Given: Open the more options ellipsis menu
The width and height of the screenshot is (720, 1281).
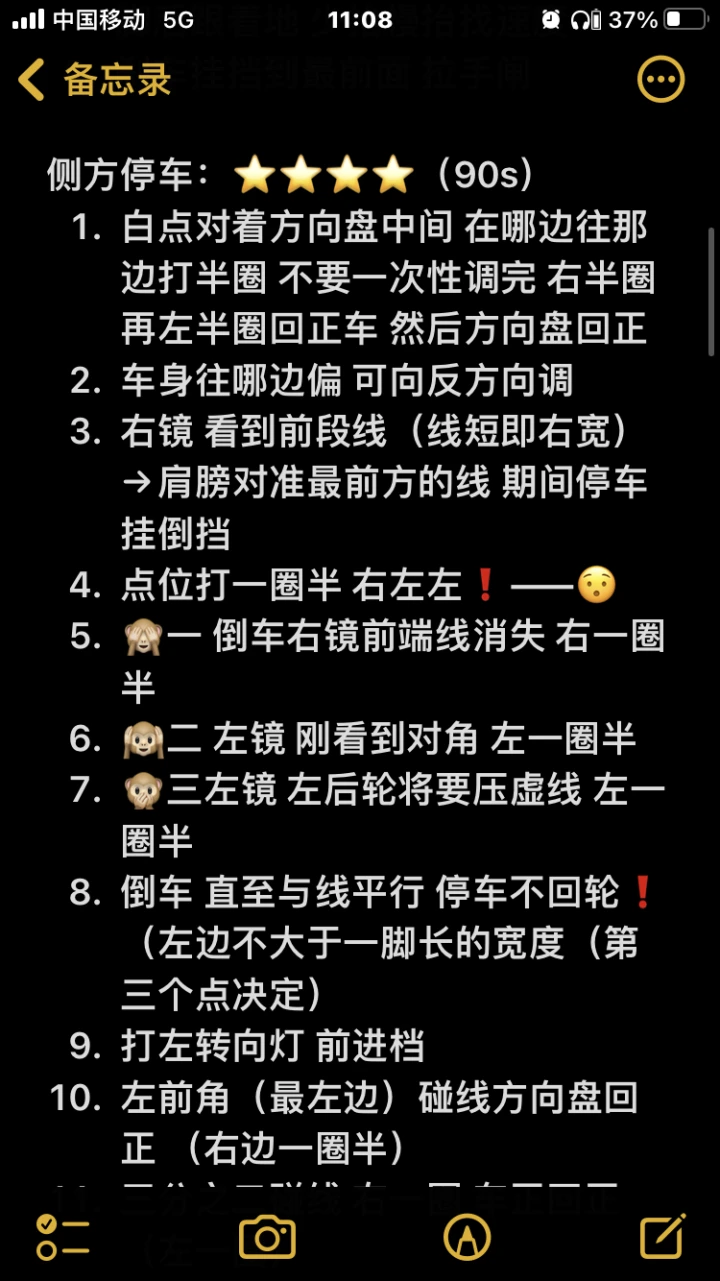Looking at the screenshot, I should (661, 80).
